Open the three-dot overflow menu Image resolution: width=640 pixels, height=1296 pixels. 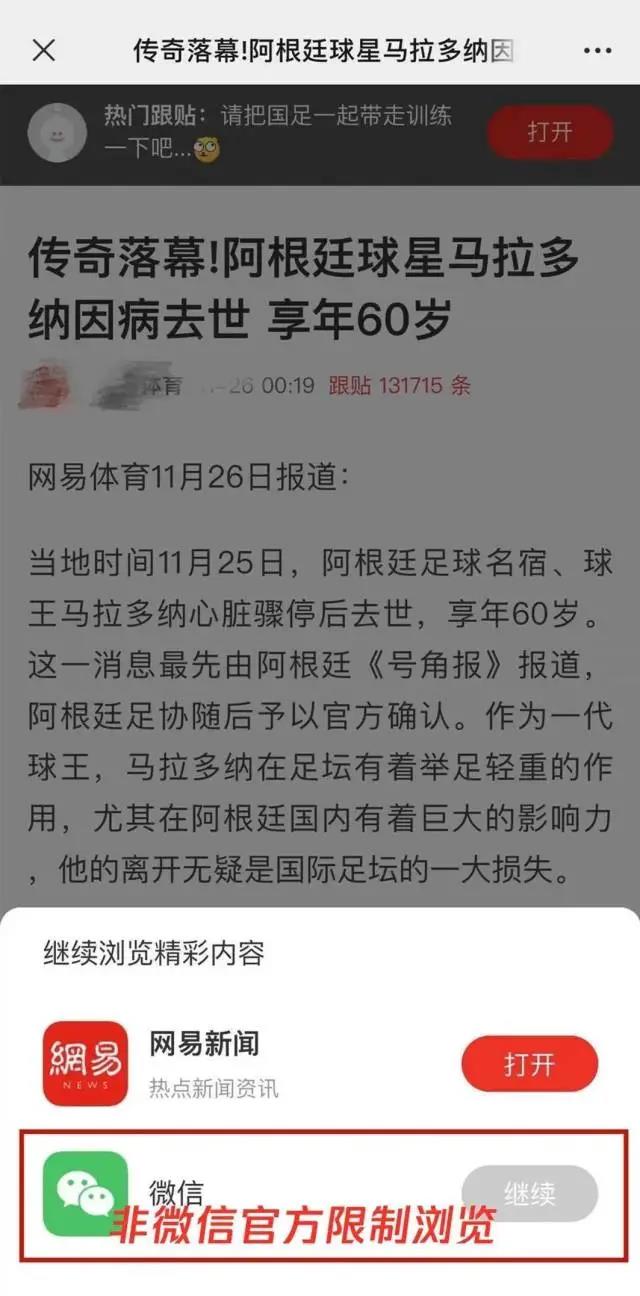pyautogui.click(x=596, y=50)
